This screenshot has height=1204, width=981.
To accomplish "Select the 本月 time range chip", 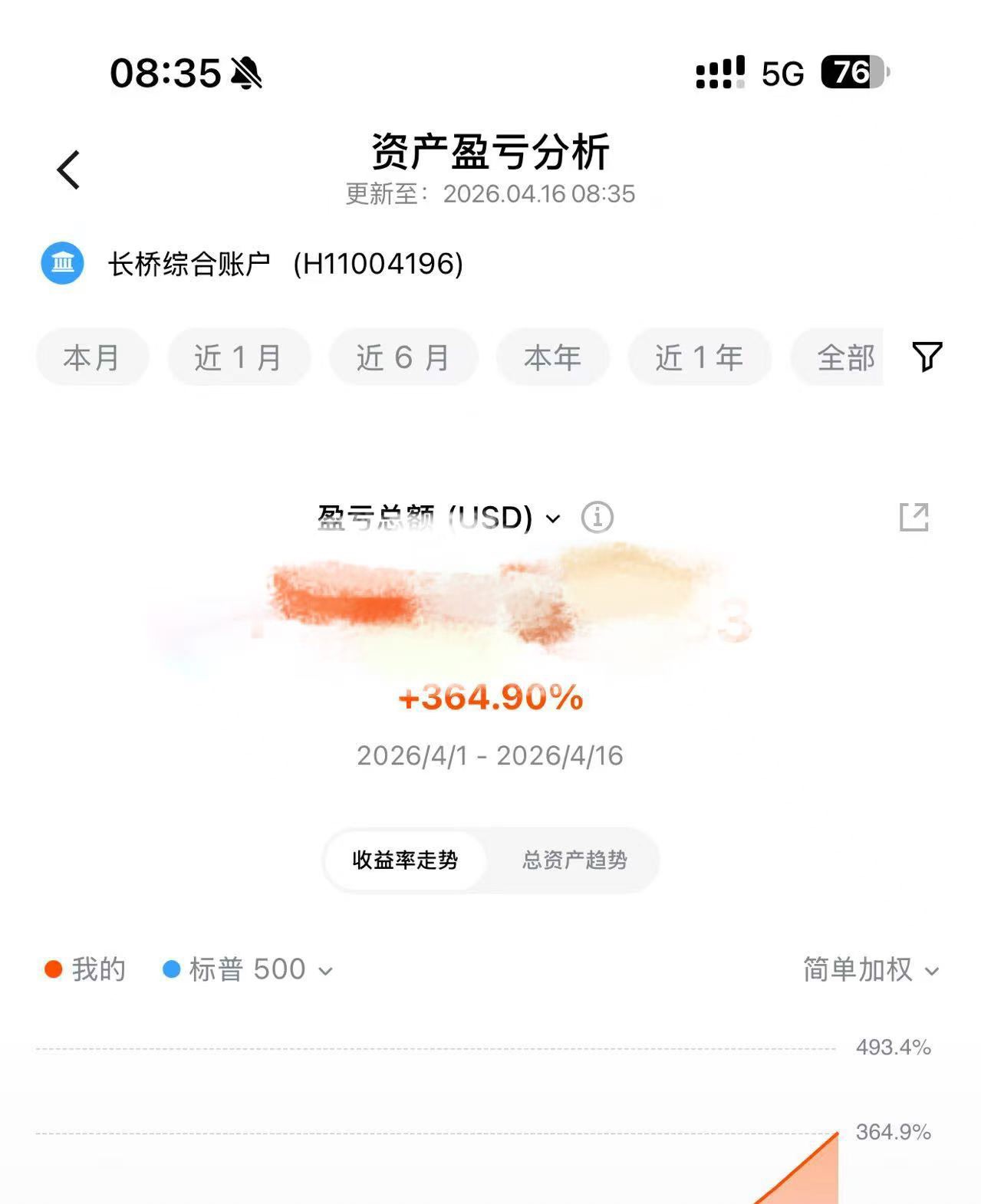I will [92, 357].
